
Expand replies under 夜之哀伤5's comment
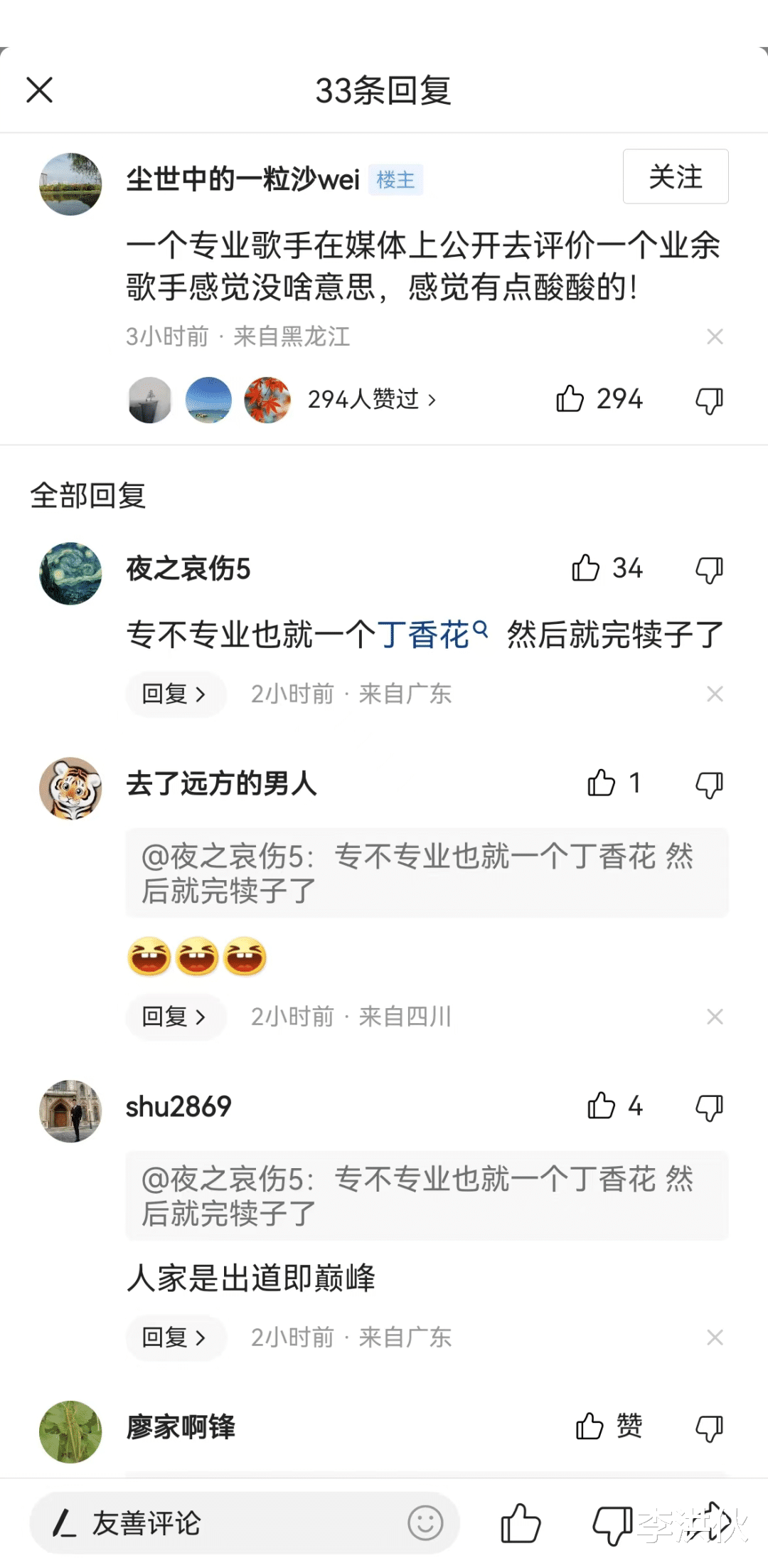pyautogui.click(x=176, y=694)
